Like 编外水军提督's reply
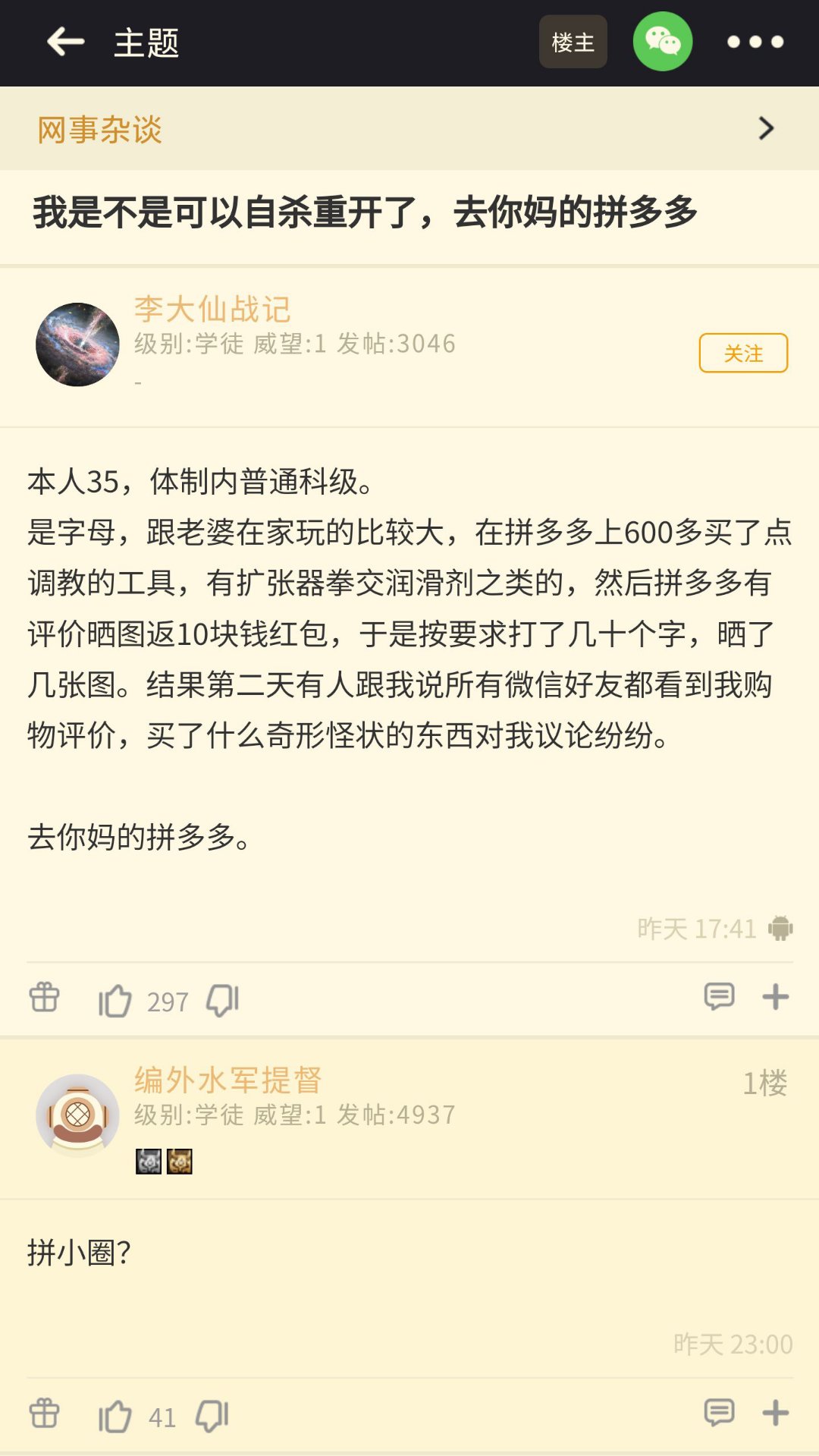This screenshot has width=819, height=1456. 115,1415
